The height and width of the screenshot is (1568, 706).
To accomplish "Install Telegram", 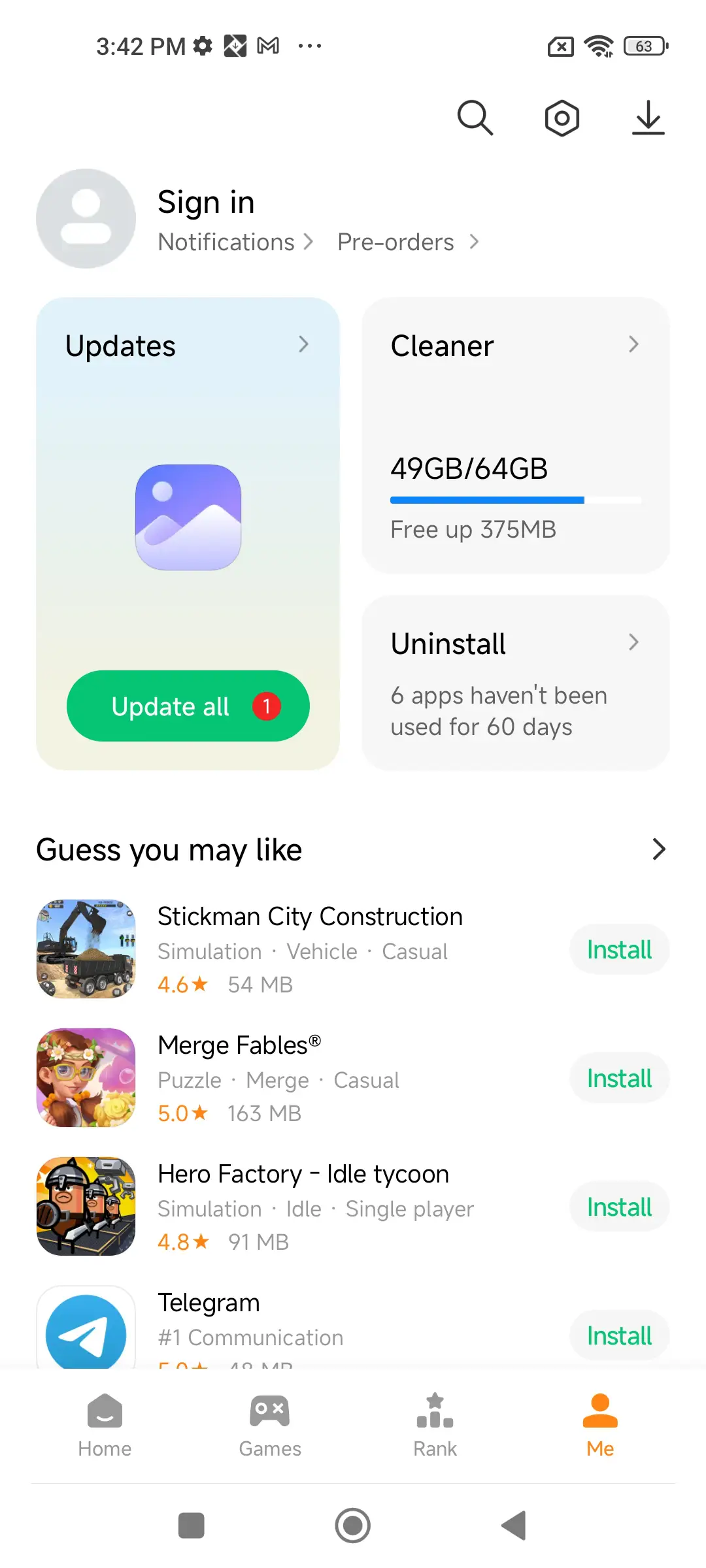I will pyautogui.click(x=618, y=1336).
